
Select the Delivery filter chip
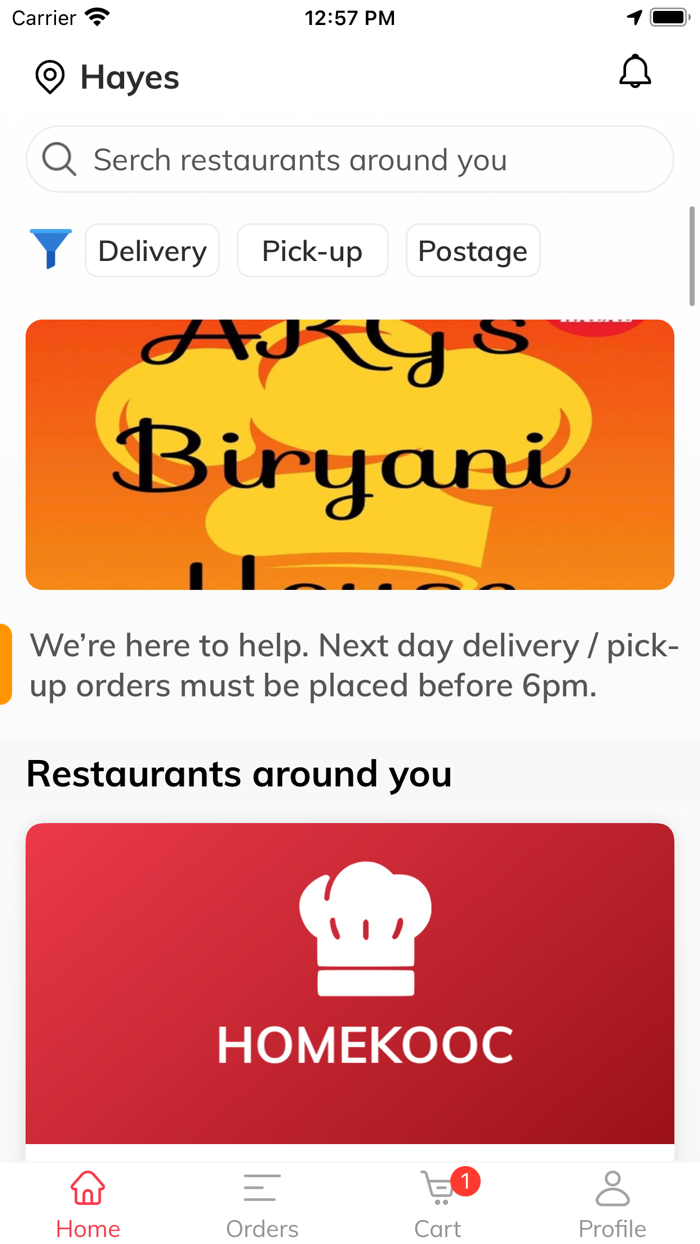[152, 251]
